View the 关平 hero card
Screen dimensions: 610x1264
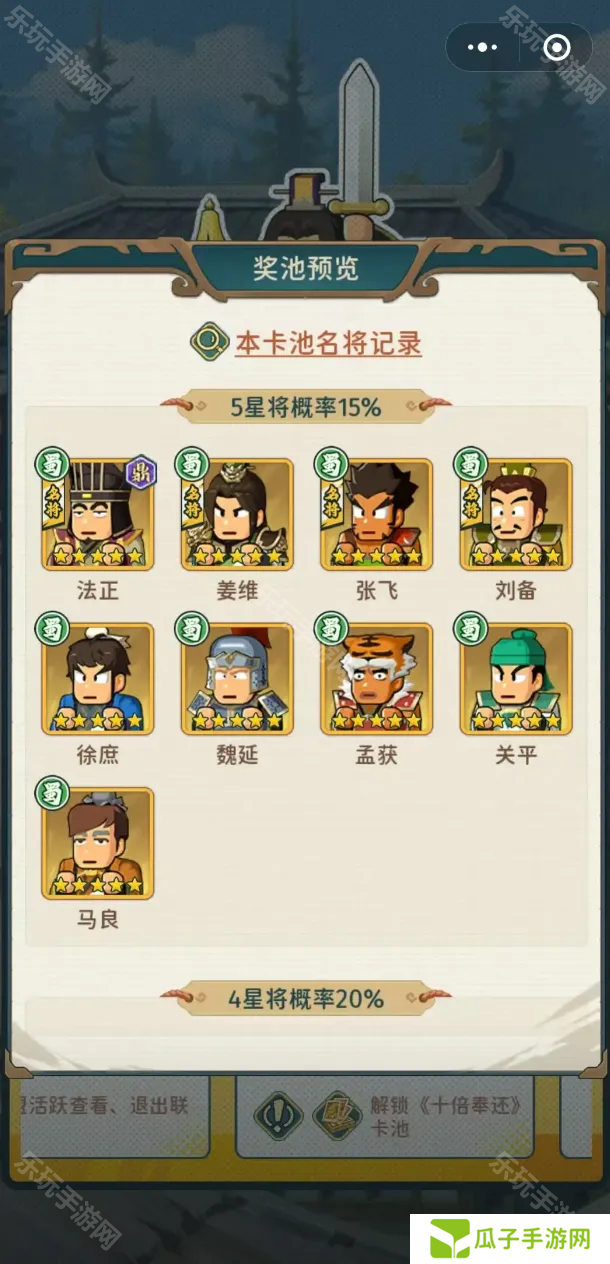tap(516, 679)
